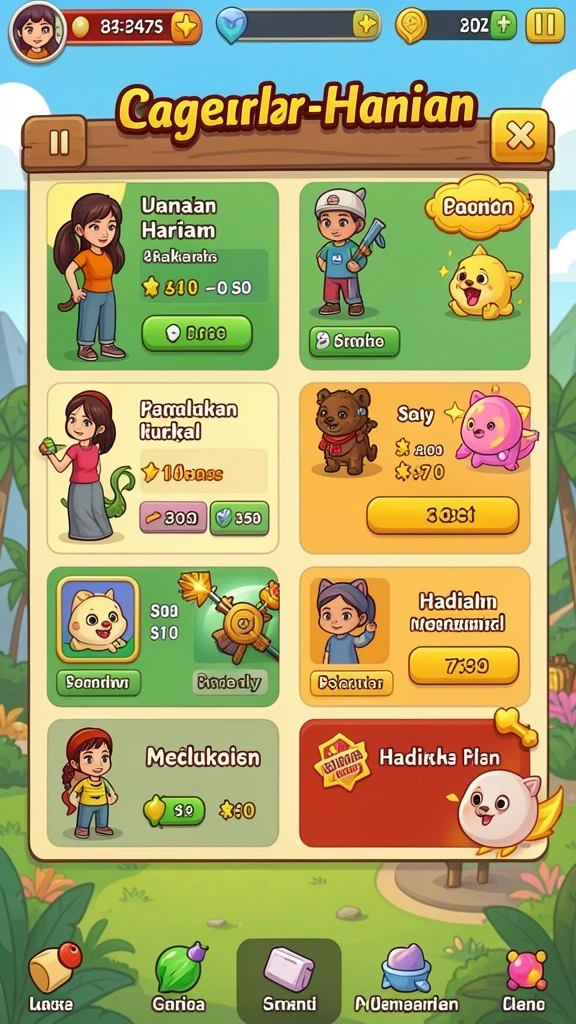The width and height of the screenshot is (576, 1024).
Task: Tap the Bsmbe button under the boy character
Action: [x=354, y=341]
